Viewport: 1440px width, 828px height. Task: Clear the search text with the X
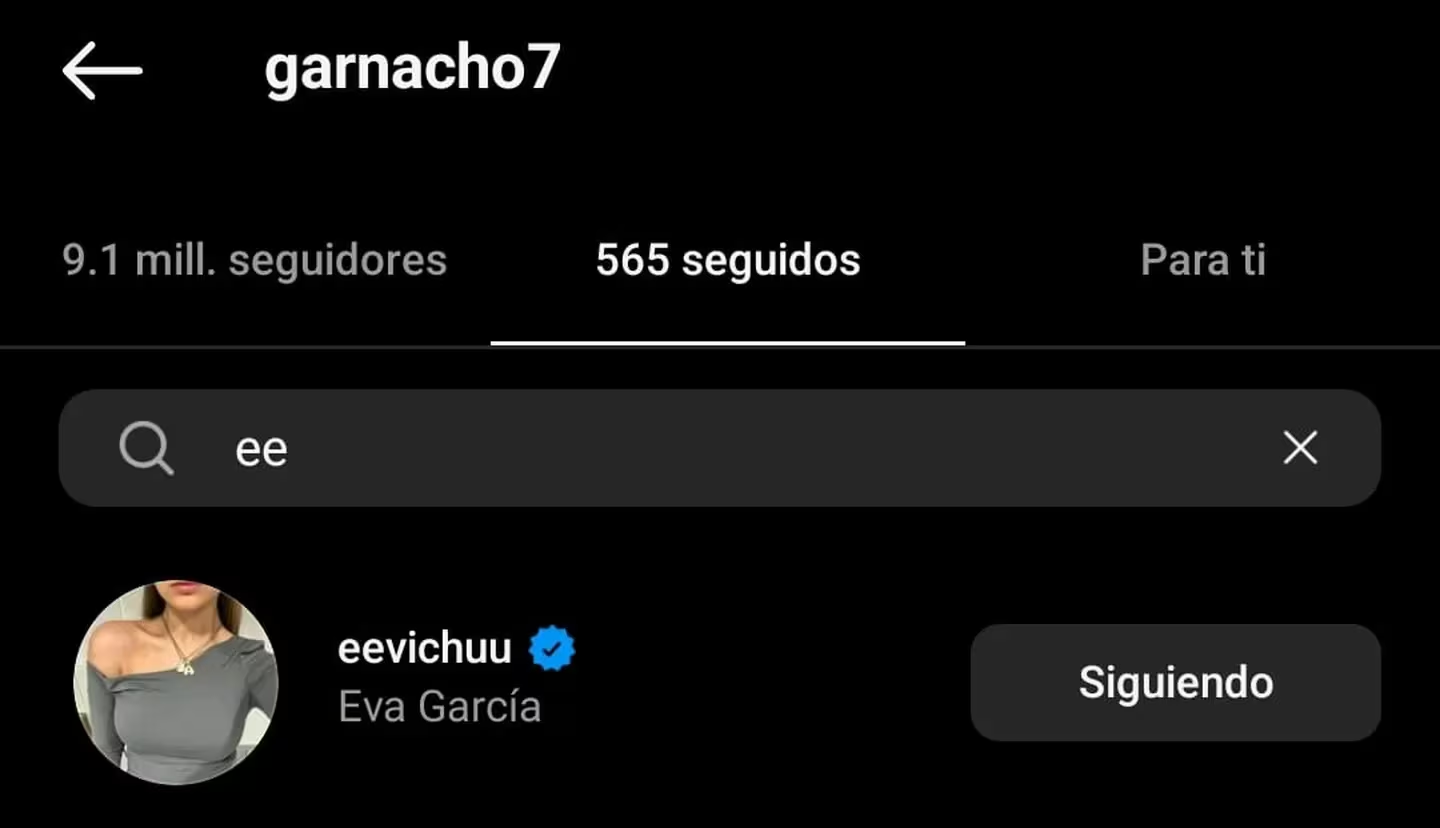point(1300,448)
